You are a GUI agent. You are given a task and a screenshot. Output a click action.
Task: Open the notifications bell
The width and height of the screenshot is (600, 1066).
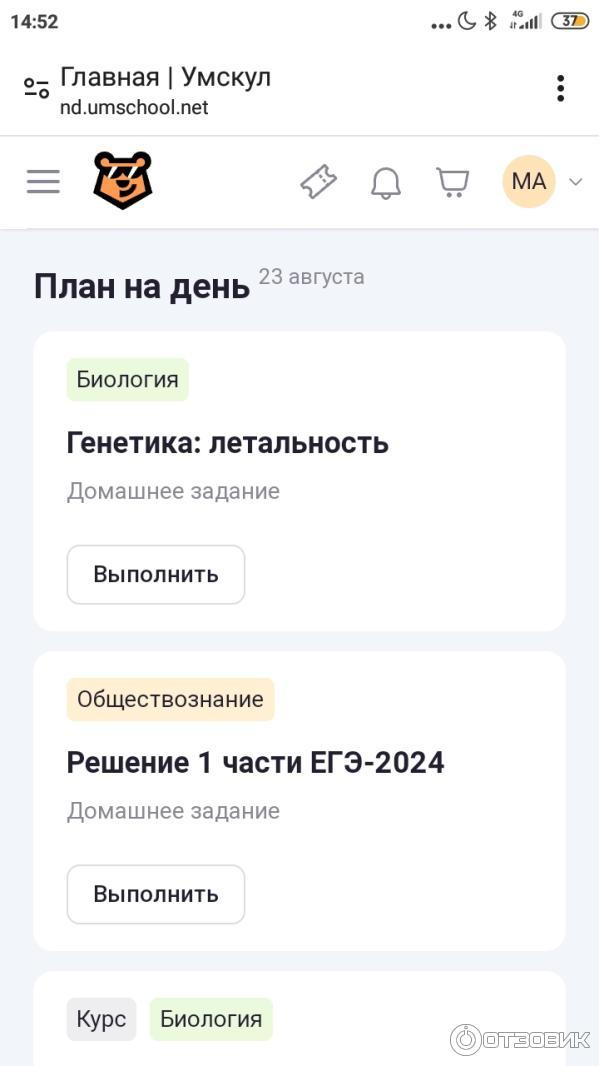[x=385, y=182]
